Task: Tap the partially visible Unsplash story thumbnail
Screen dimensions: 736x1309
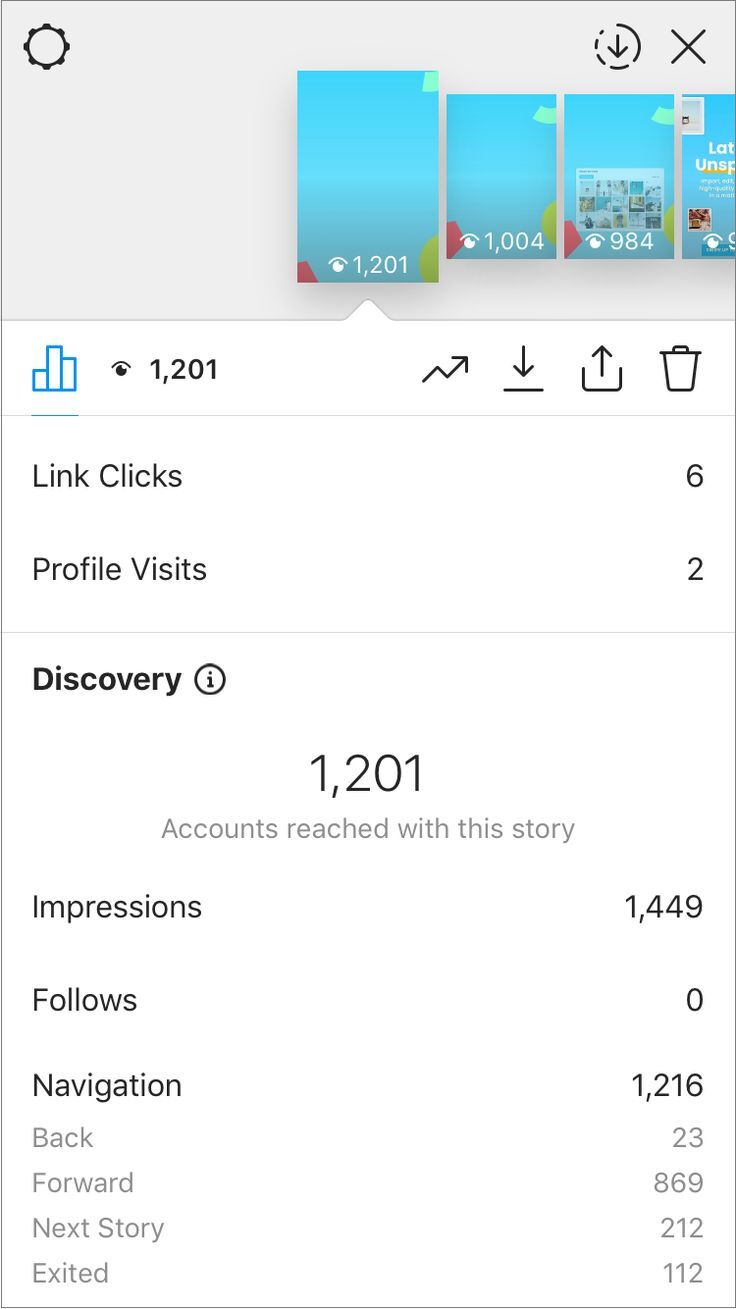Action: point(708,176)
